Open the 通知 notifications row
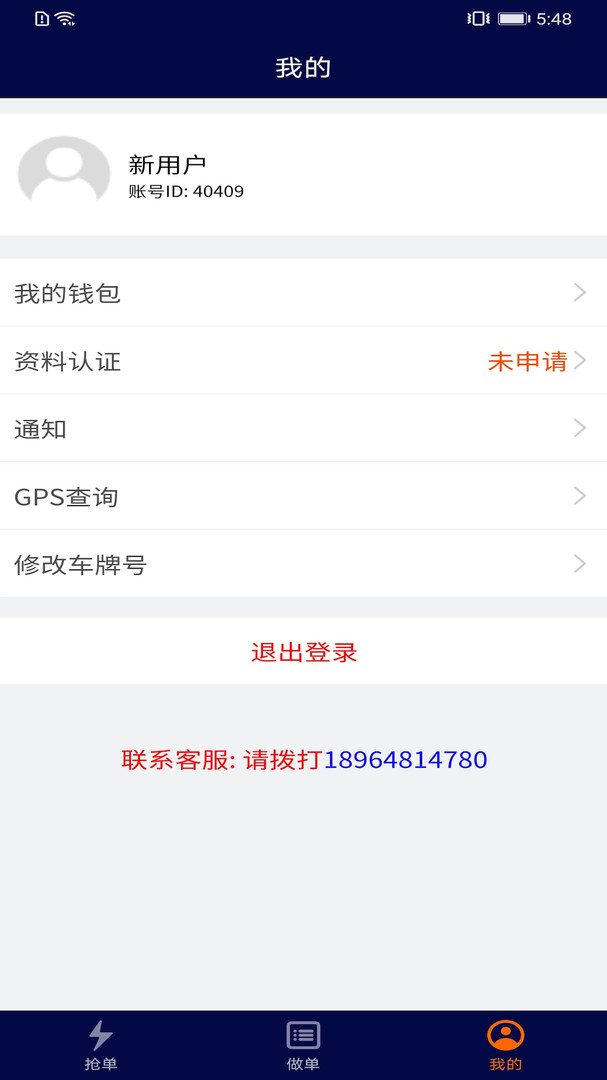607x1080 pixels. pyautogui.click(x=303, y=429)
